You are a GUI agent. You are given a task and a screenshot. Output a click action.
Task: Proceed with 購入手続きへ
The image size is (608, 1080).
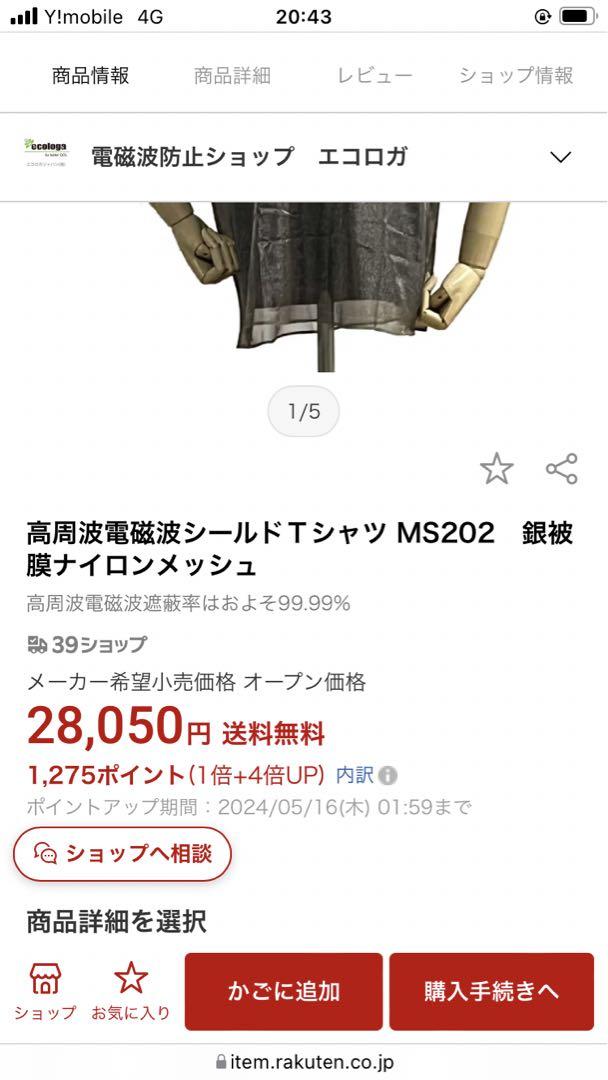click(x=492, y=991)
